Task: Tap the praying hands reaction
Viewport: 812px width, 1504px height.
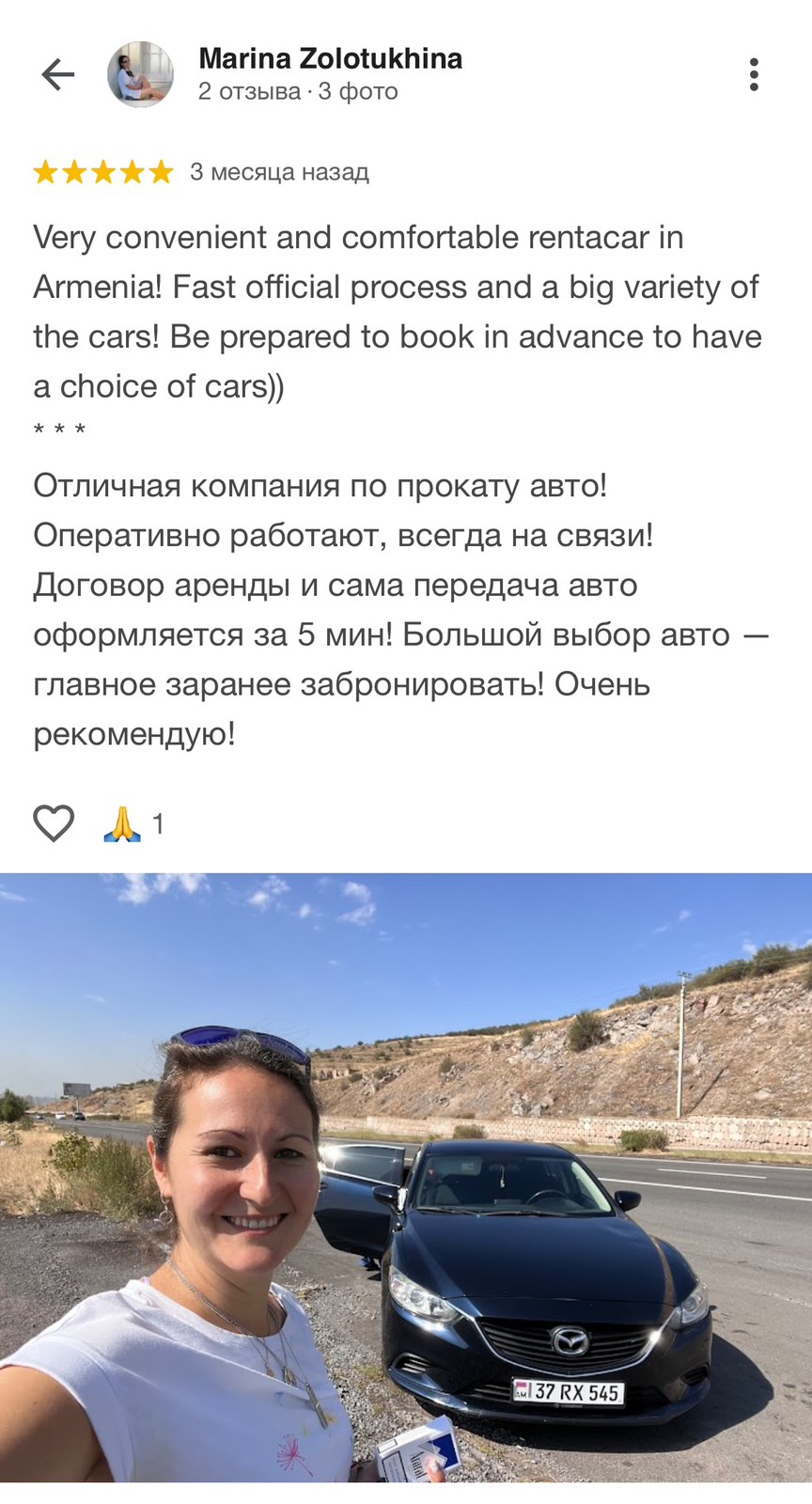Action: (122, 824)
